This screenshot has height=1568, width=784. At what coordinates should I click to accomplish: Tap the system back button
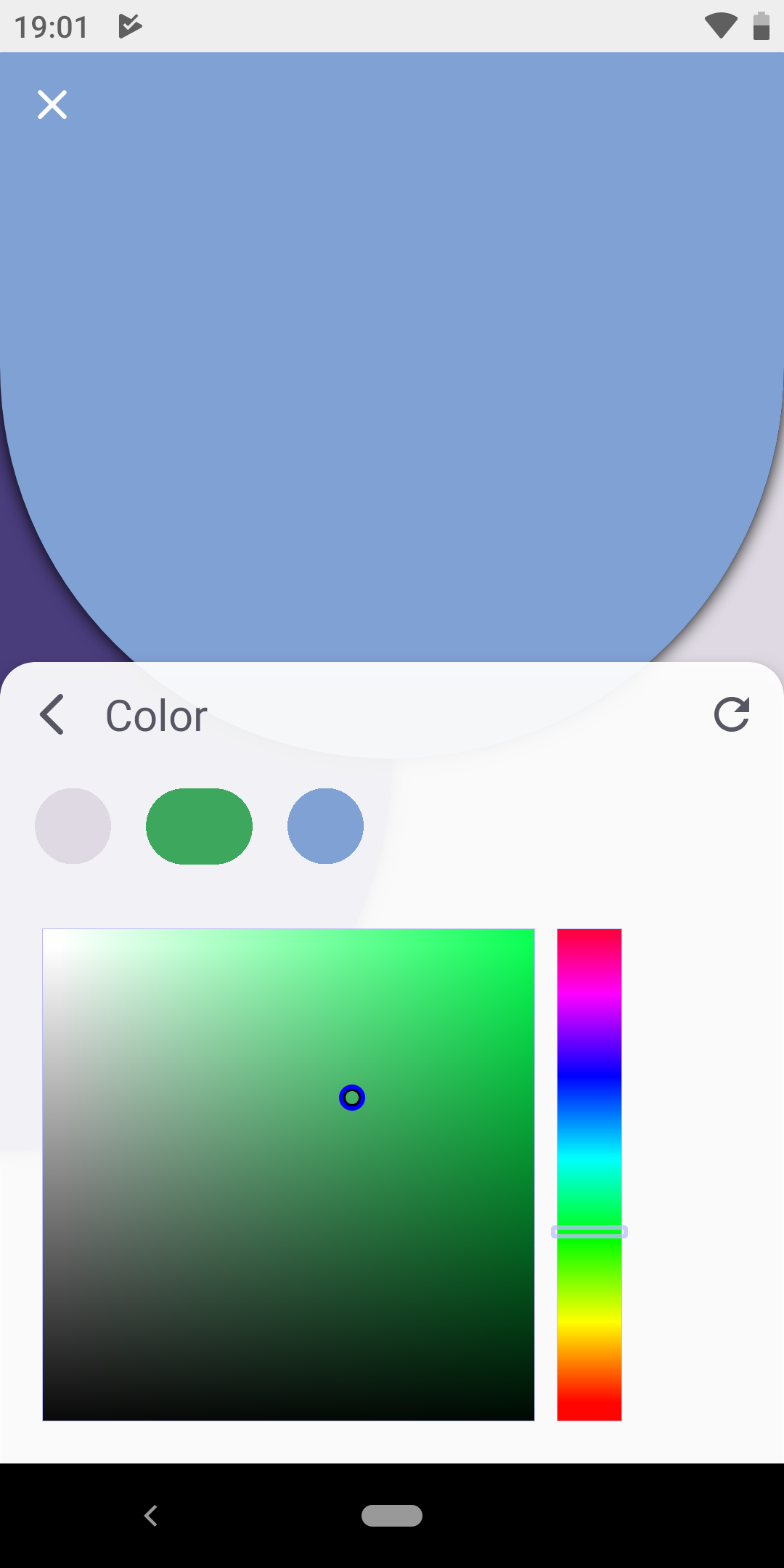coord(151,1516)
